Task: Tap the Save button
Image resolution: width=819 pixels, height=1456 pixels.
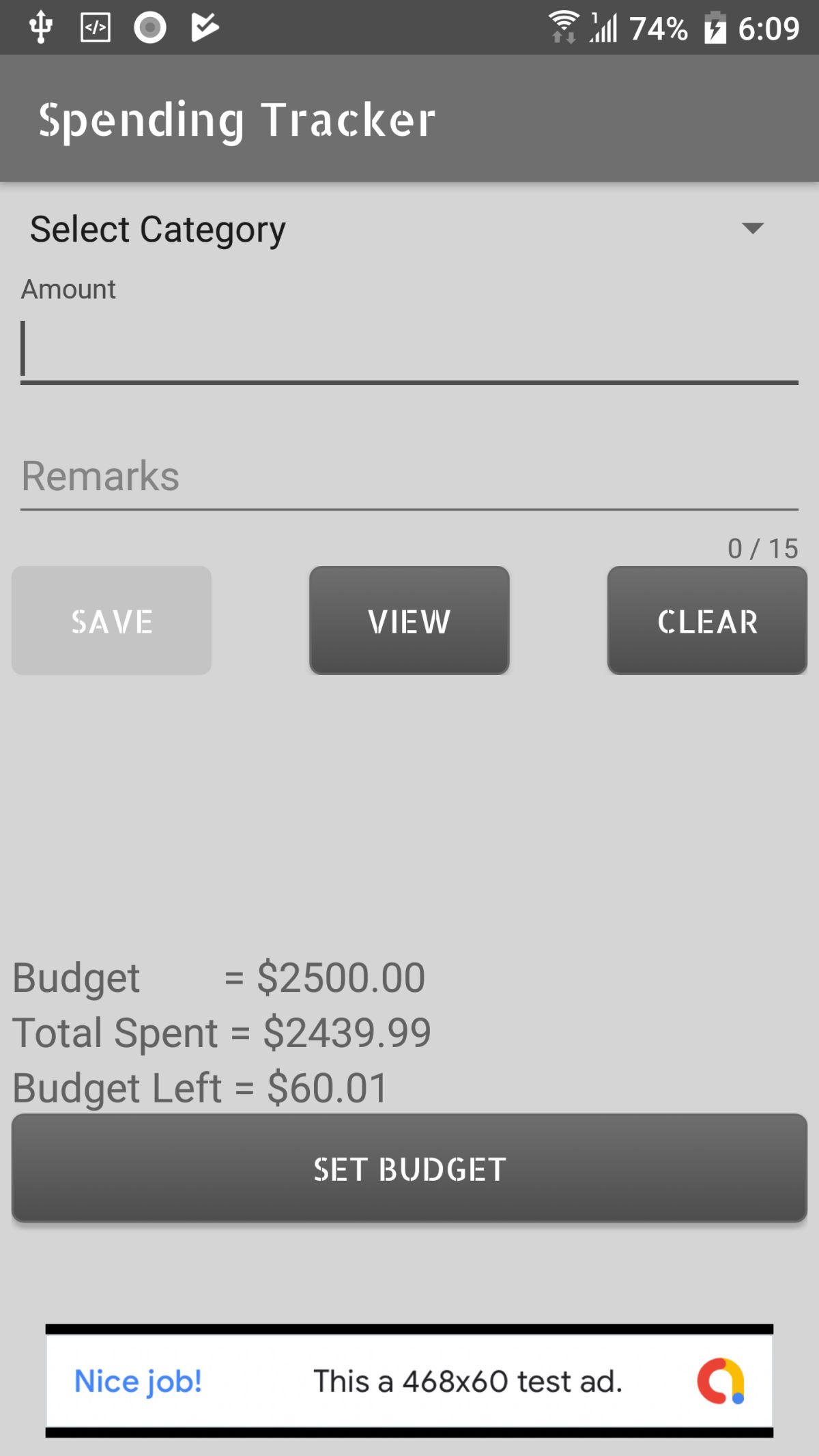Action: pyautogui.click(x=111, y=620)
